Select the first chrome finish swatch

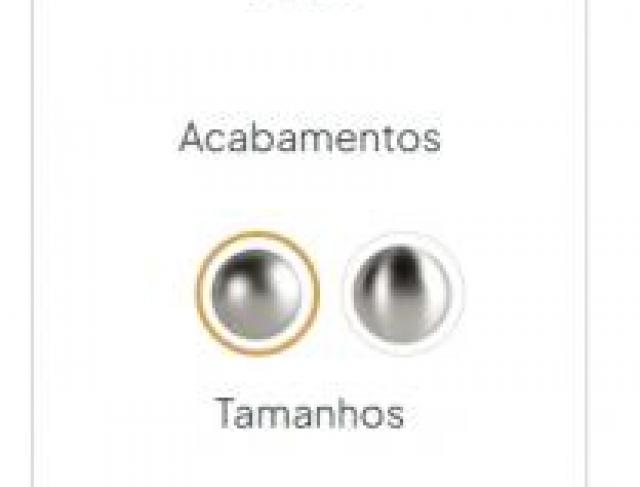point(259,292)
